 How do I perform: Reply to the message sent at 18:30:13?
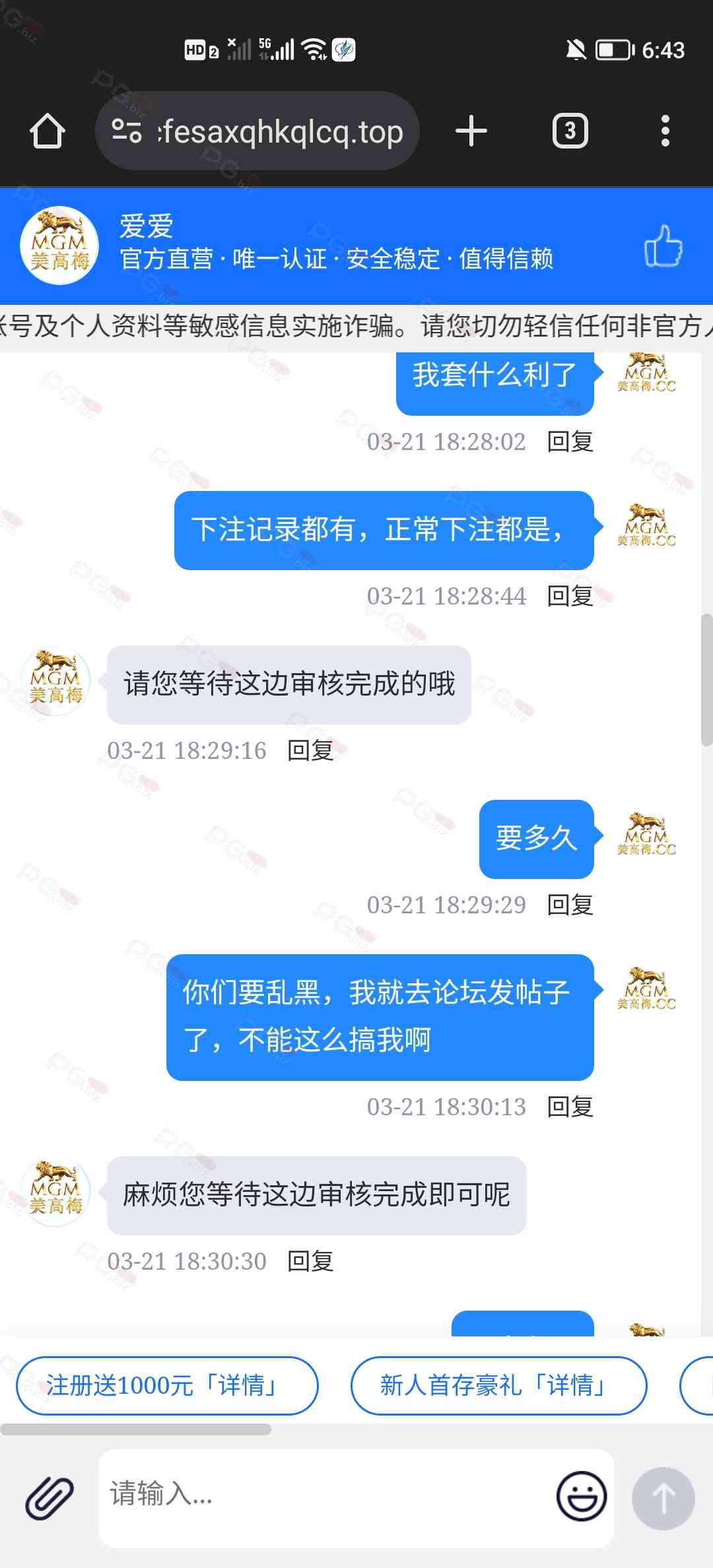click(570, 1107)
